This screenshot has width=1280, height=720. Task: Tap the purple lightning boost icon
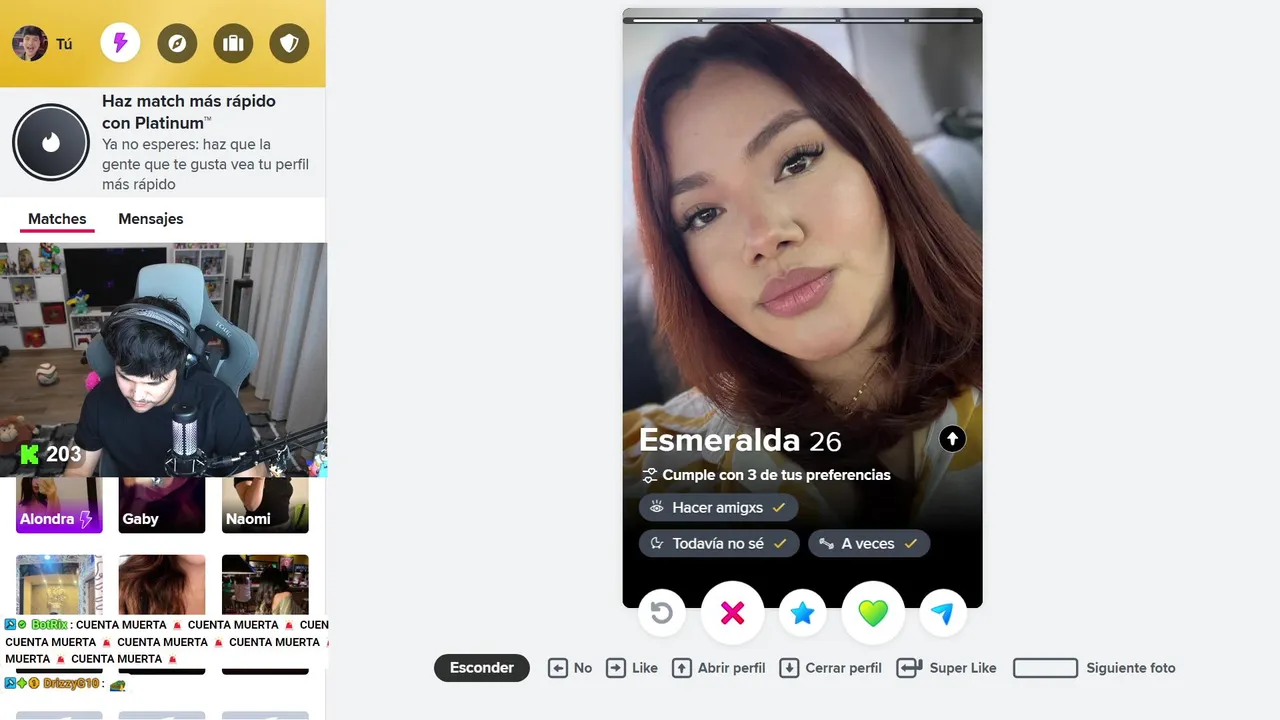120,43
